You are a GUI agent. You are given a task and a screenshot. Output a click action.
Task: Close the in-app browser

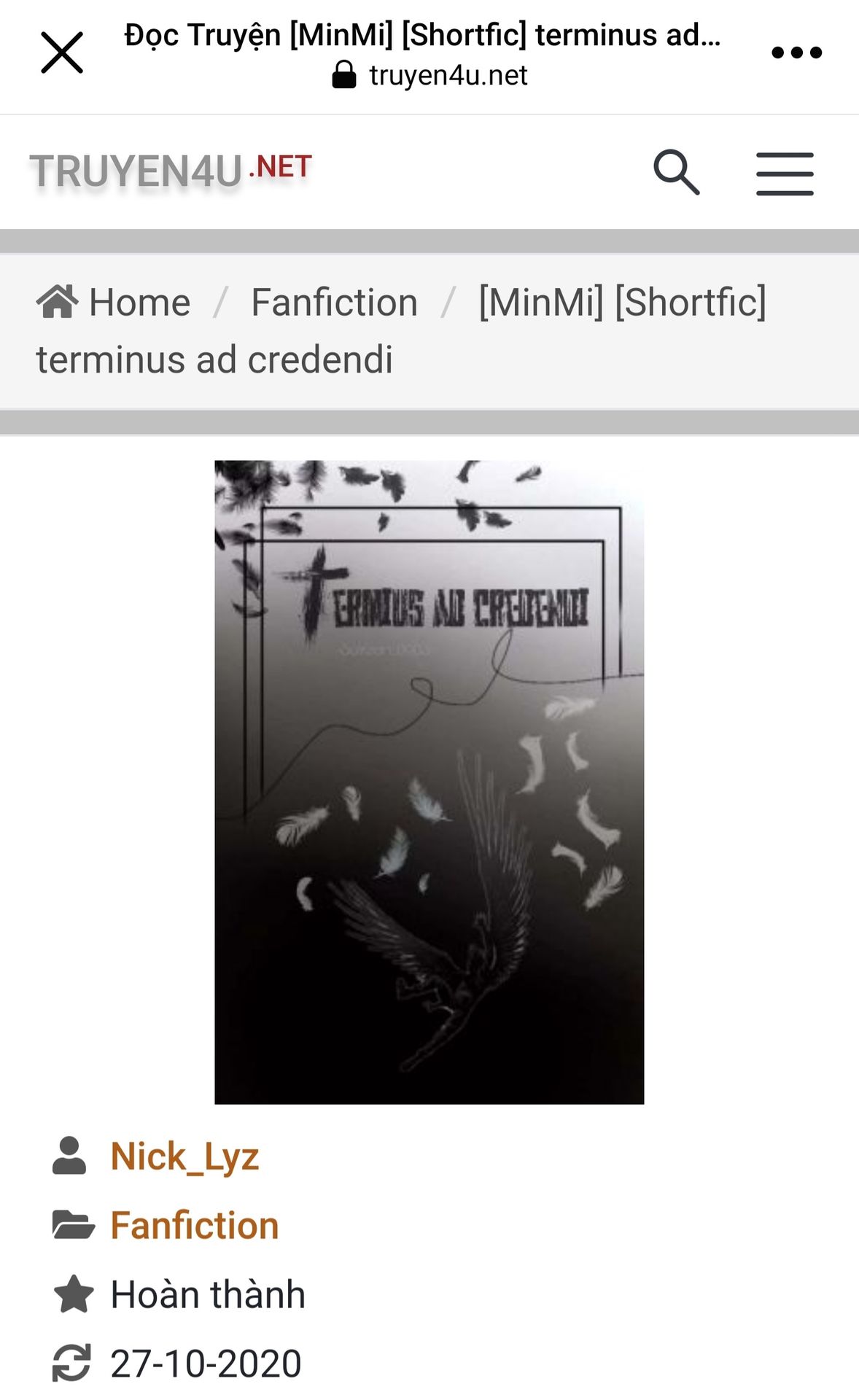click(x=62, y=52)
